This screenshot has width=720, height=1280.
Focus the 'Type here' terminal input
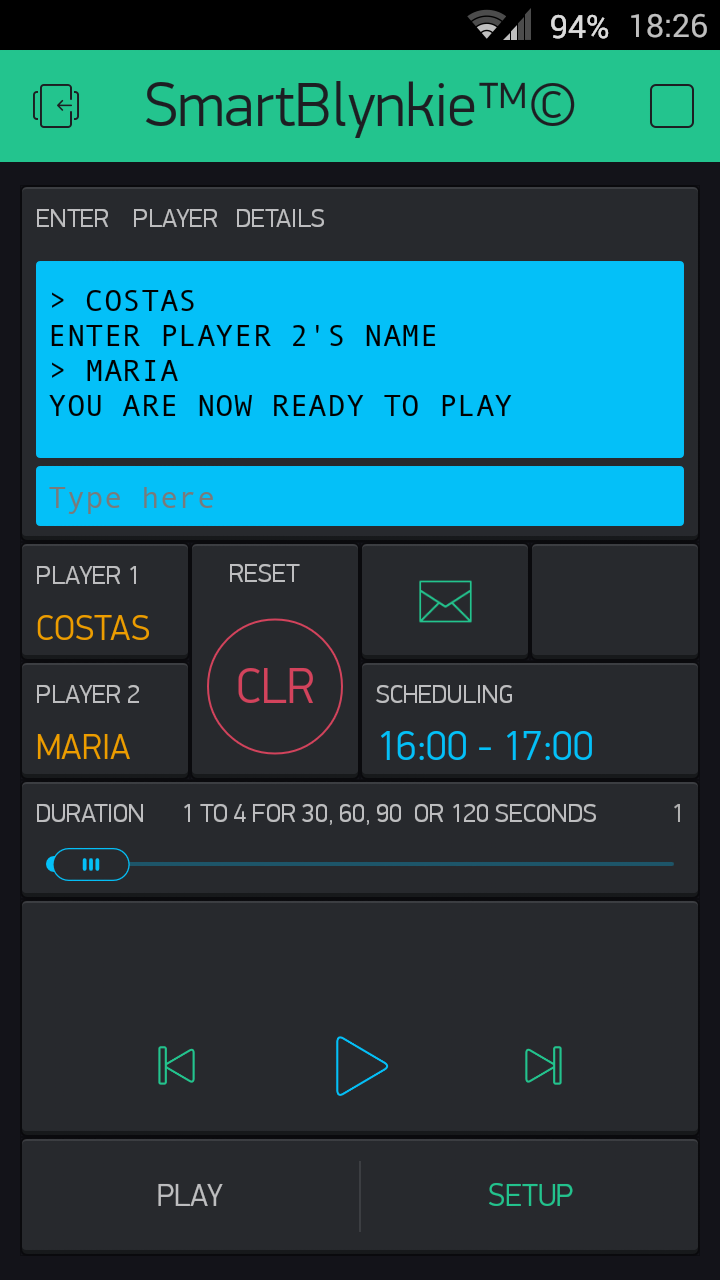pos(360,496)
